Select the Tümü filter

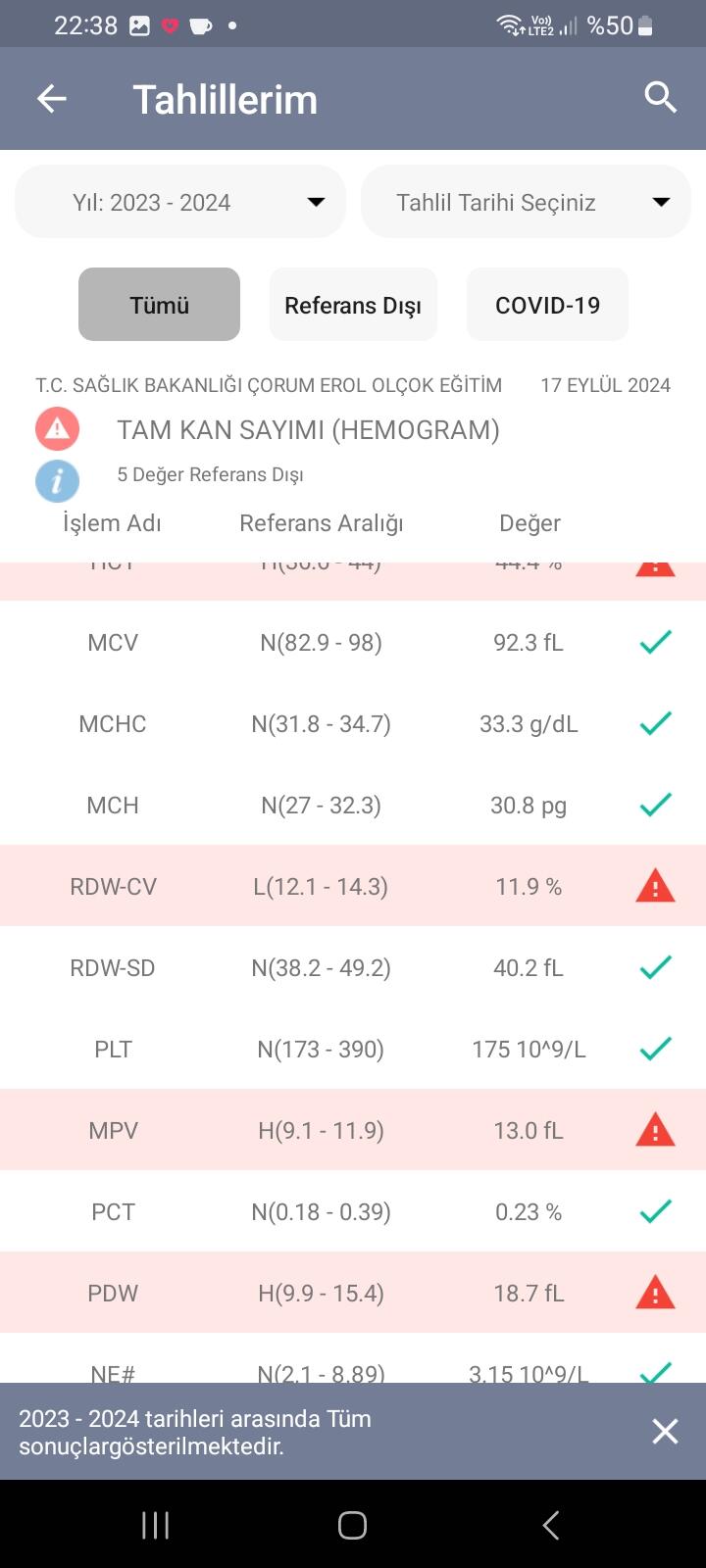point(159,305)
